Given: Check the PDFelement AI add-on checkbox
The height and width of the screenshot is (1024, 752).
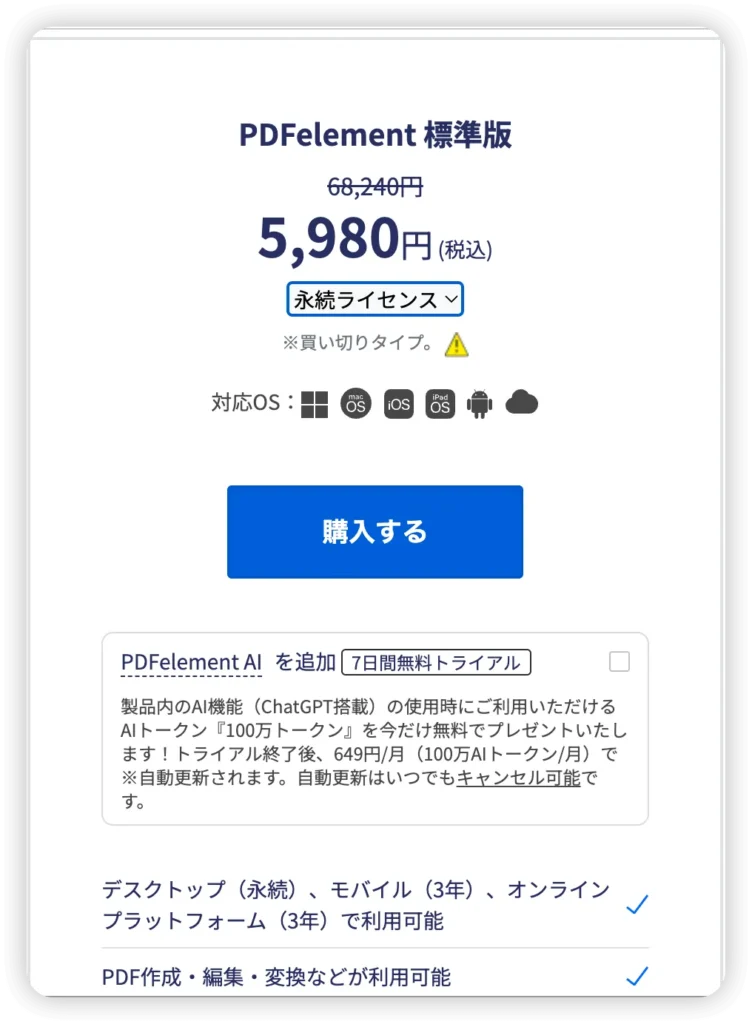Looking at the screenshot, I should coord(619,662).
